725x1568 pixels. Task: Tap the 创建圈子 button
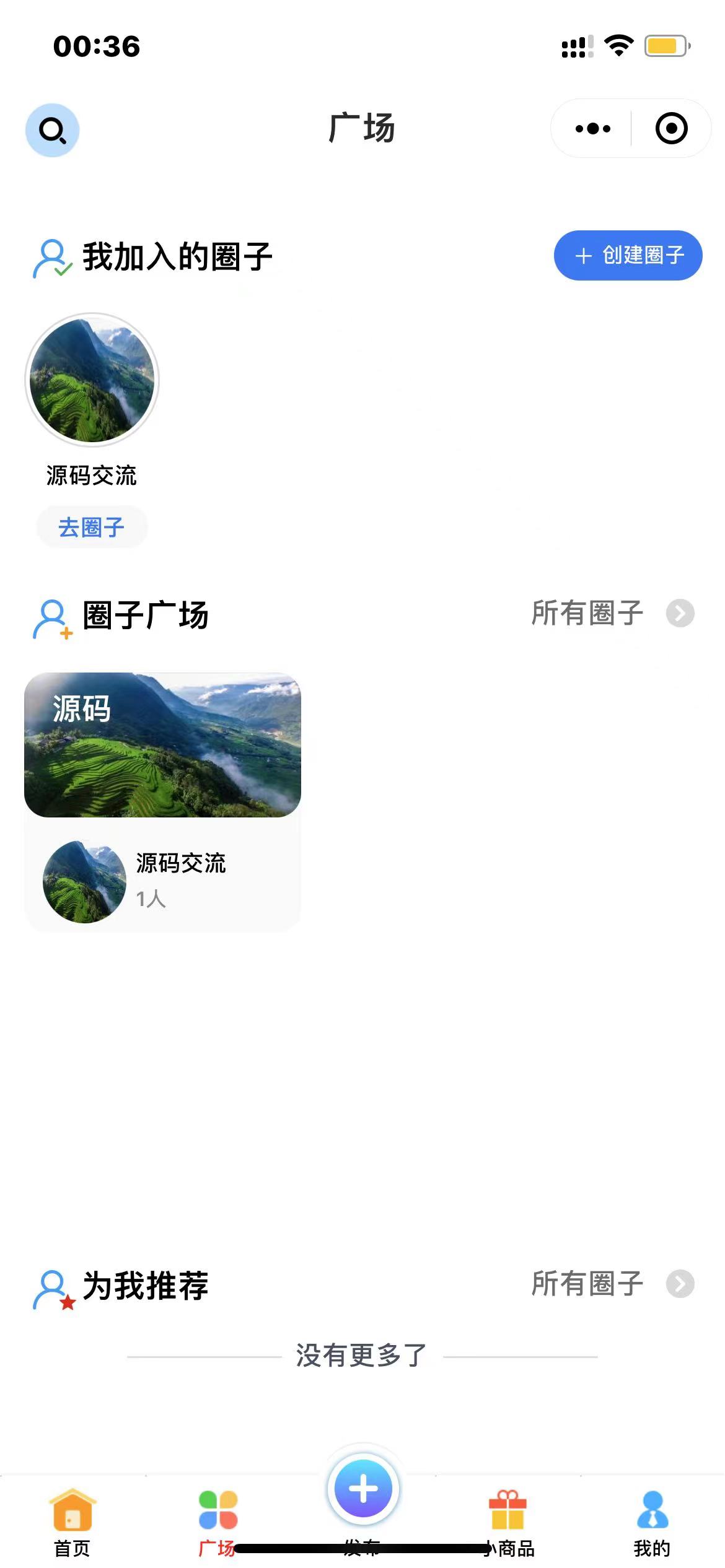tap(628, 255)
